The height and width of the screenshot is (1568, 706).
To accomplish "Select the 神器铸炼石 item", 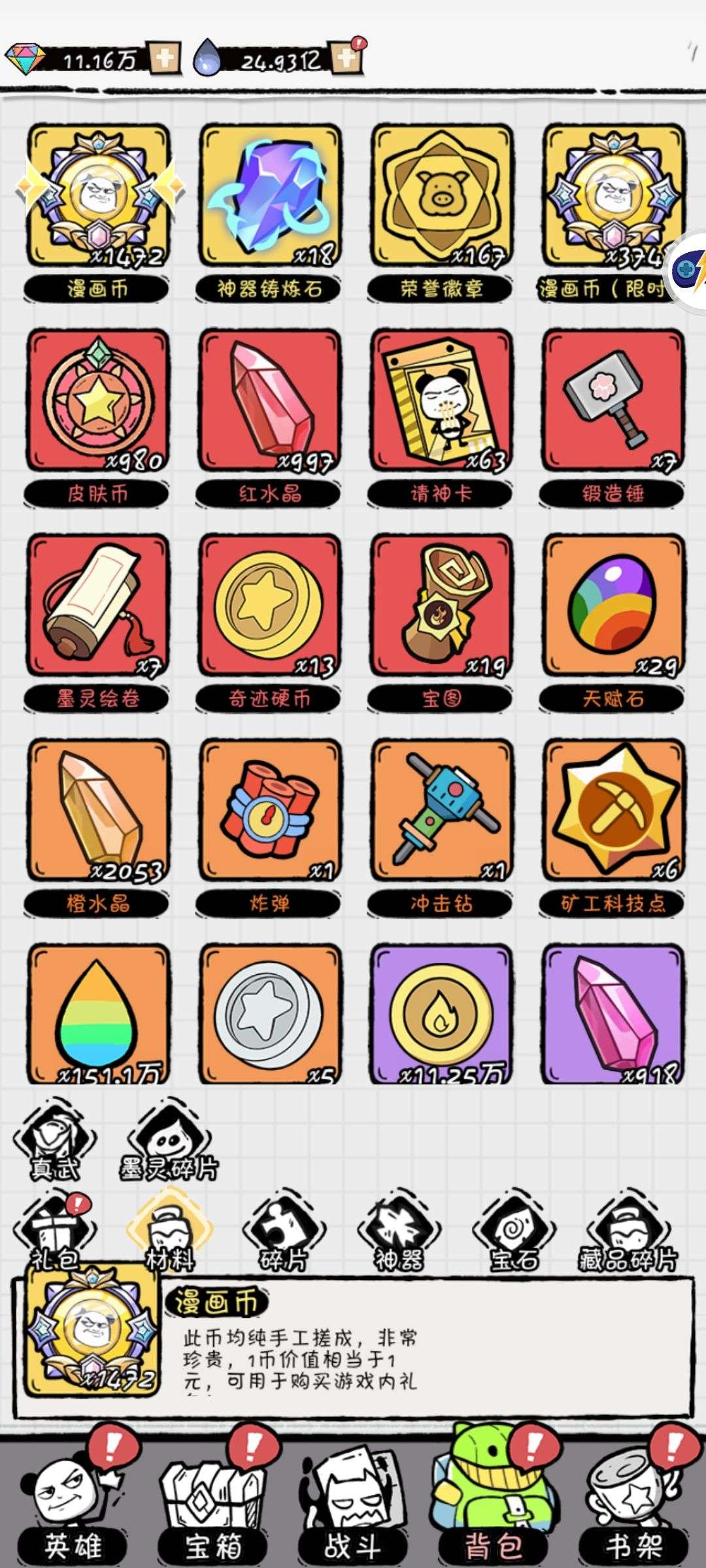I will (x=270, y=196).
